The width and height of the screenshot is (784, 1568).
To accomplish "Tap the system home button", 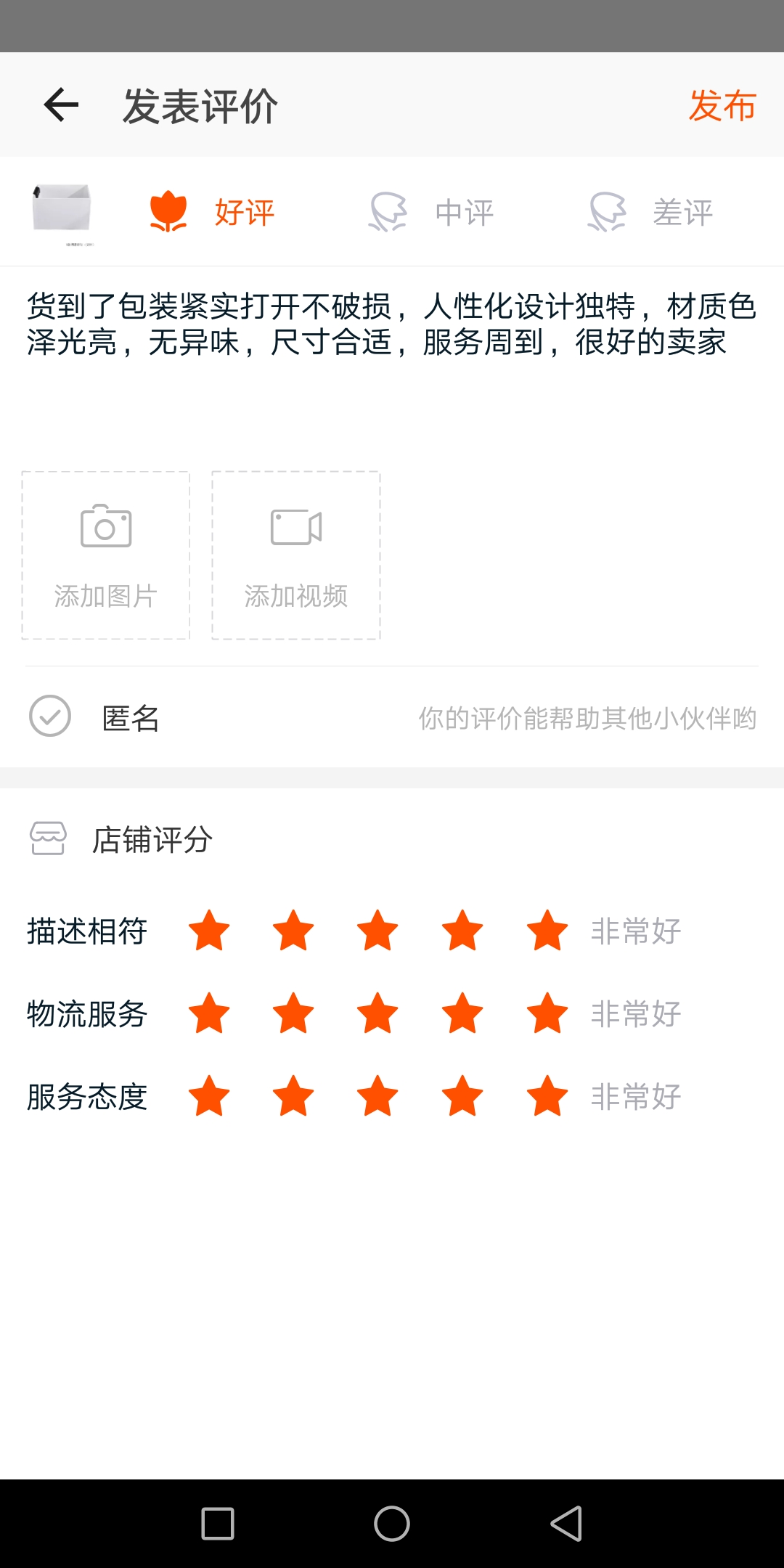I will (392, 1523).
